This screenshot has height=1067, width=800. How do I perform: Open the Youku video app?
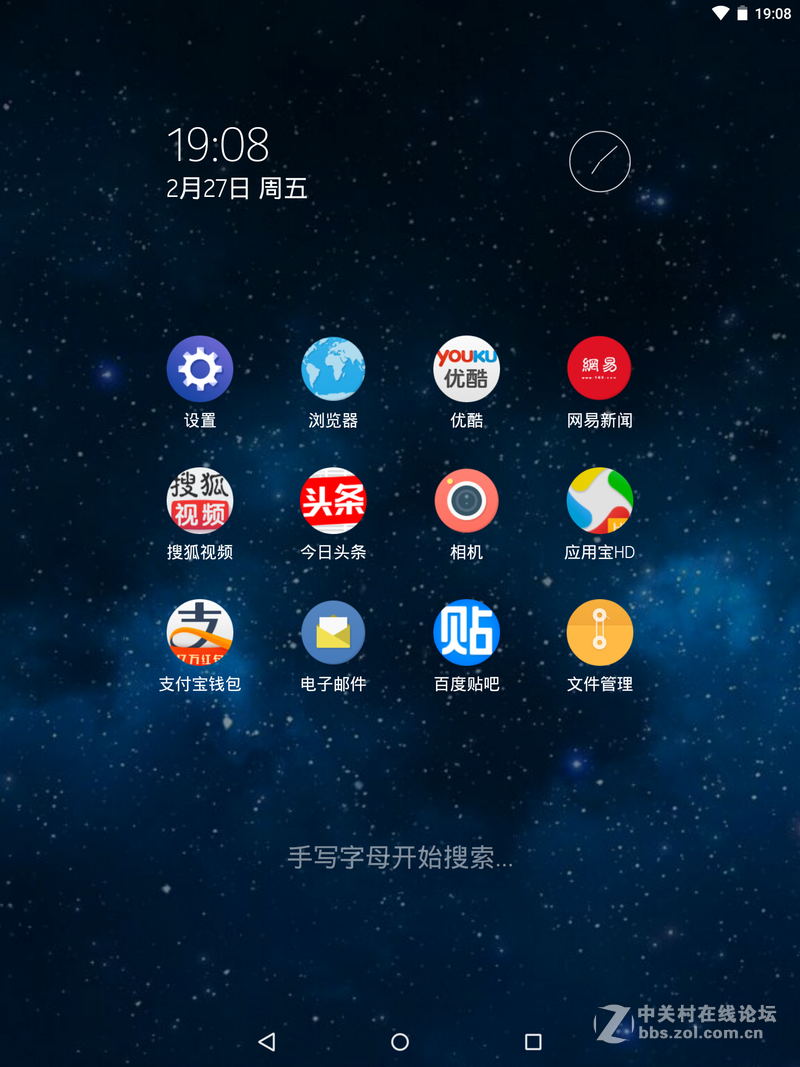466,368
